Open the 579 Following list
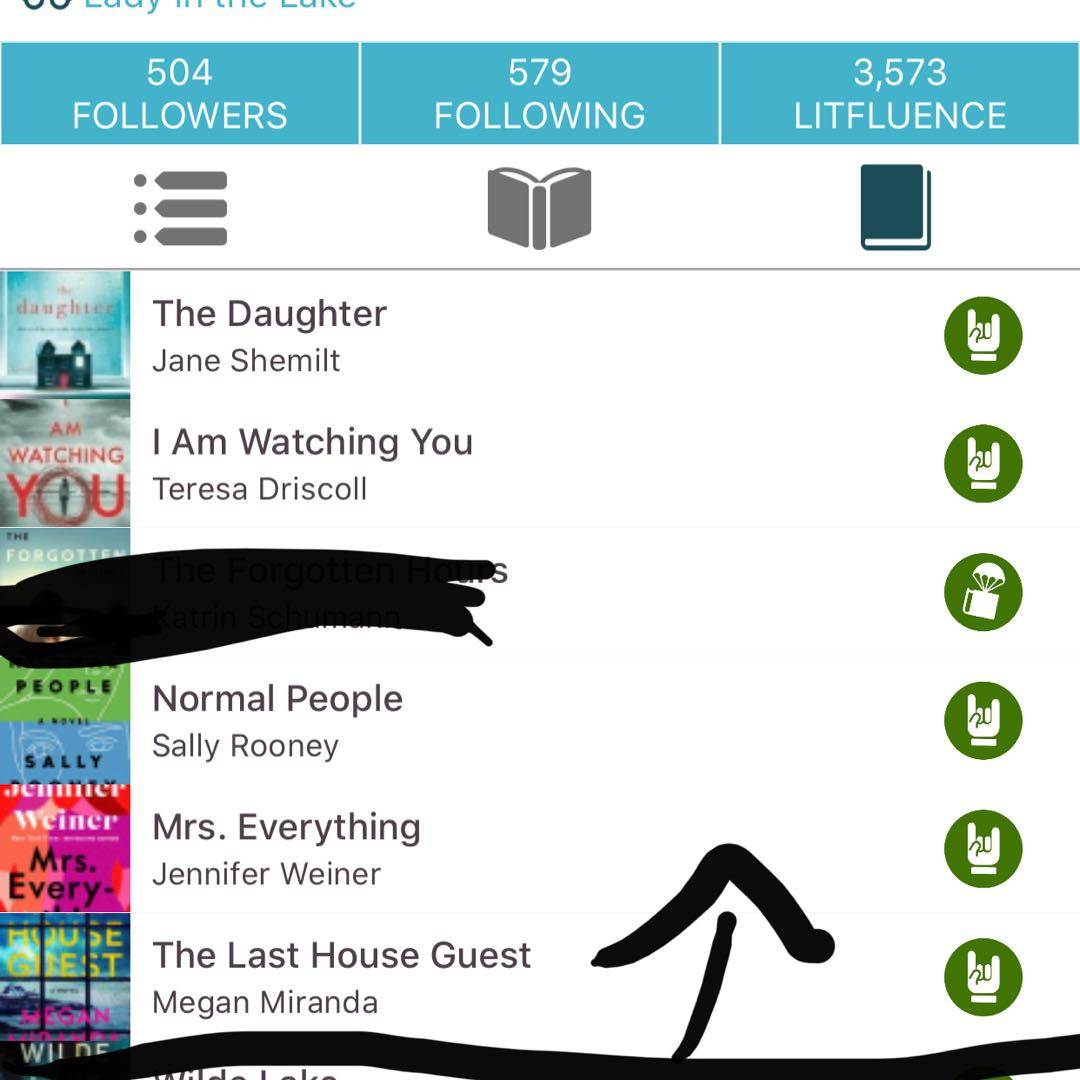The height and width of the screenshot is (1080, 1080). [x=539, y=94]
